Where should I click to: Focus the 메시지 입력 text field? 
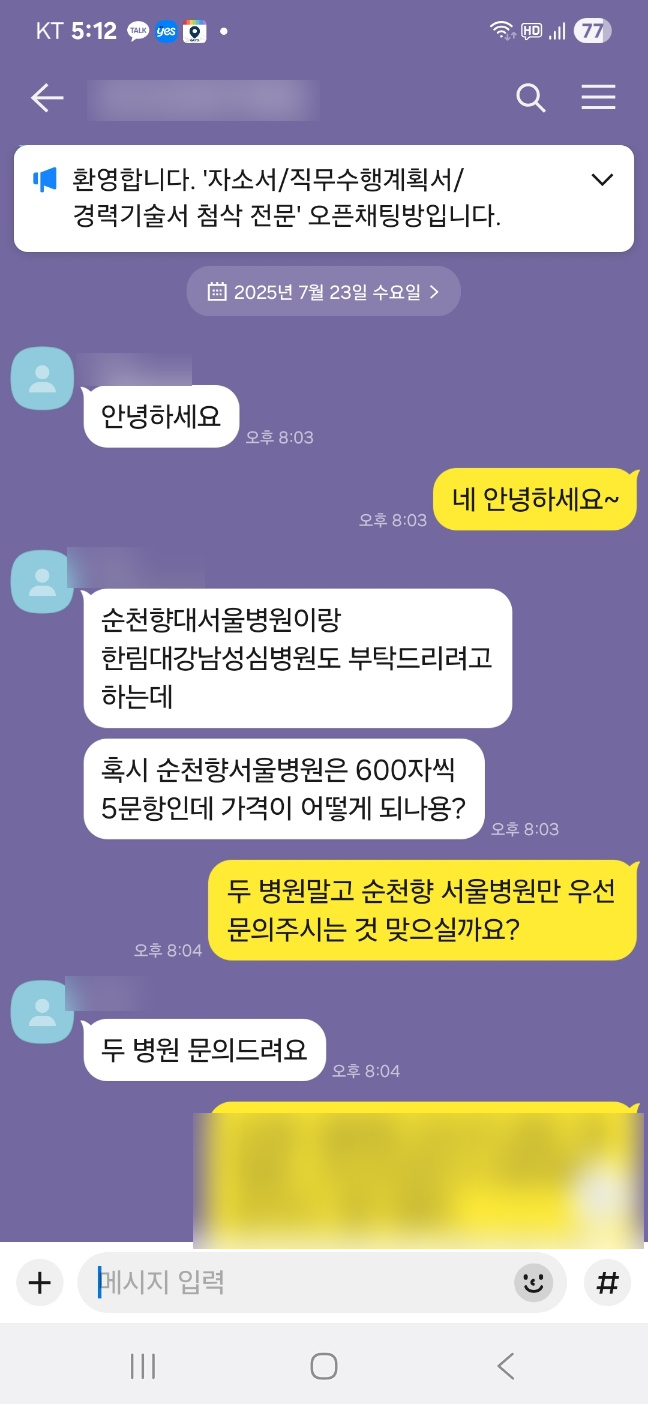pos(300,1282)
